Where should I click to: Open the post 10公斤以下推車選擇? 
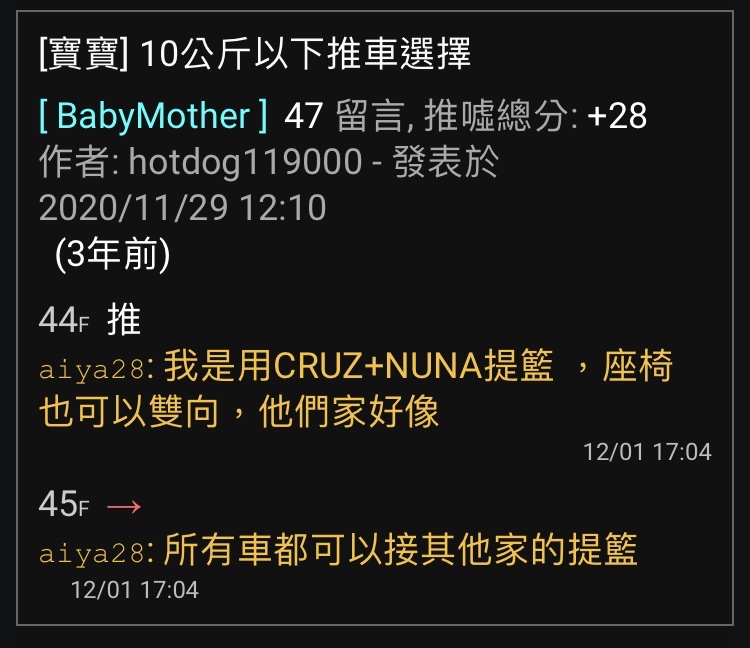point(255,54)
